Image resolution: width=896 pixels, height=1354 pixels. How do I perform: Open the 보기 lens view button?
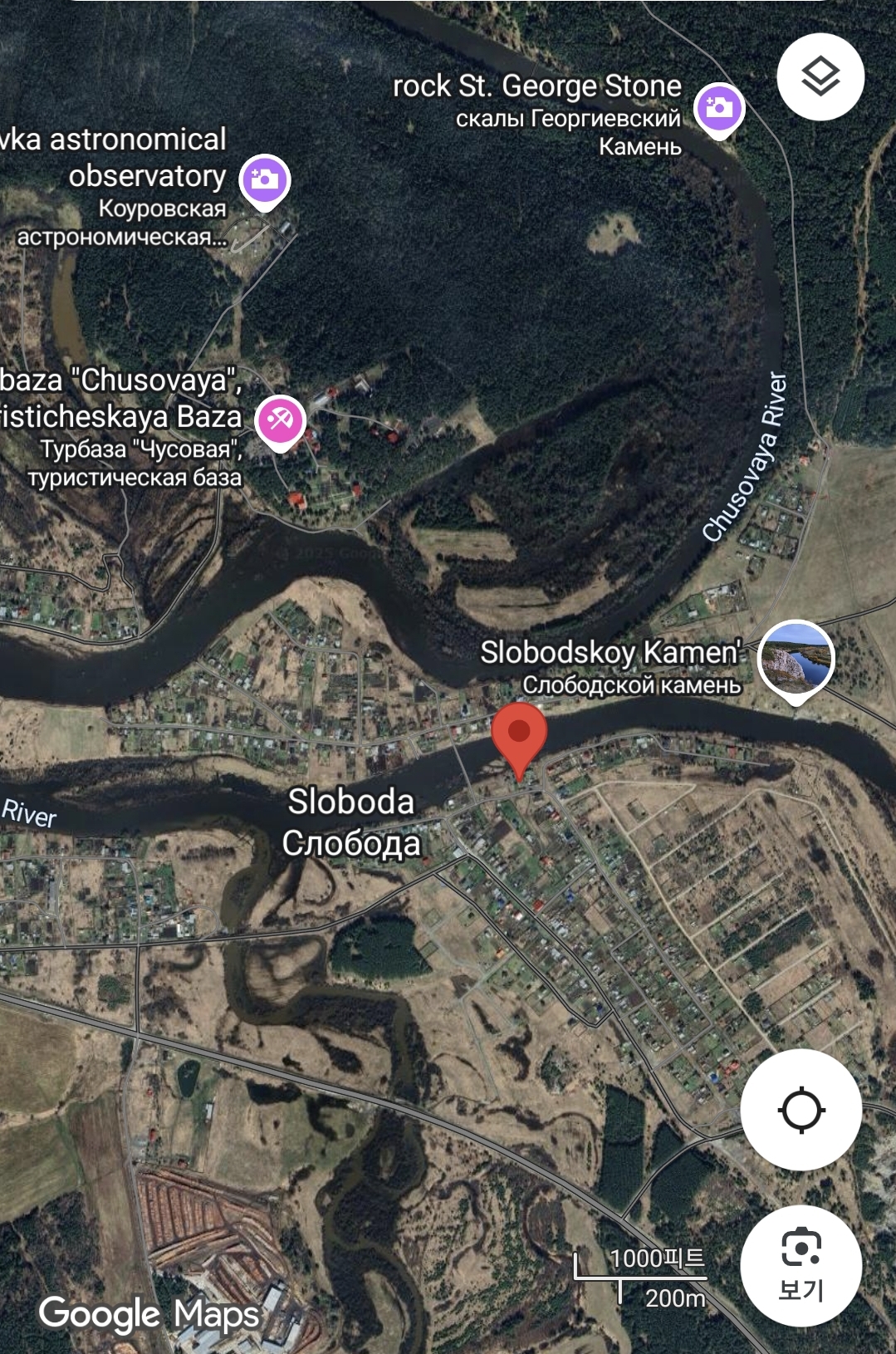tap(801, 1266)
